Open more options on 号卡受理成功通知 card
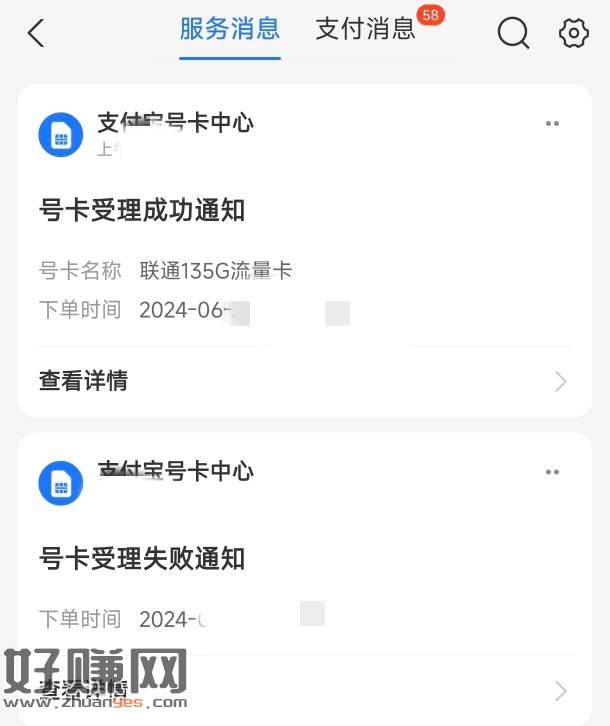 [x=552, y=124]
